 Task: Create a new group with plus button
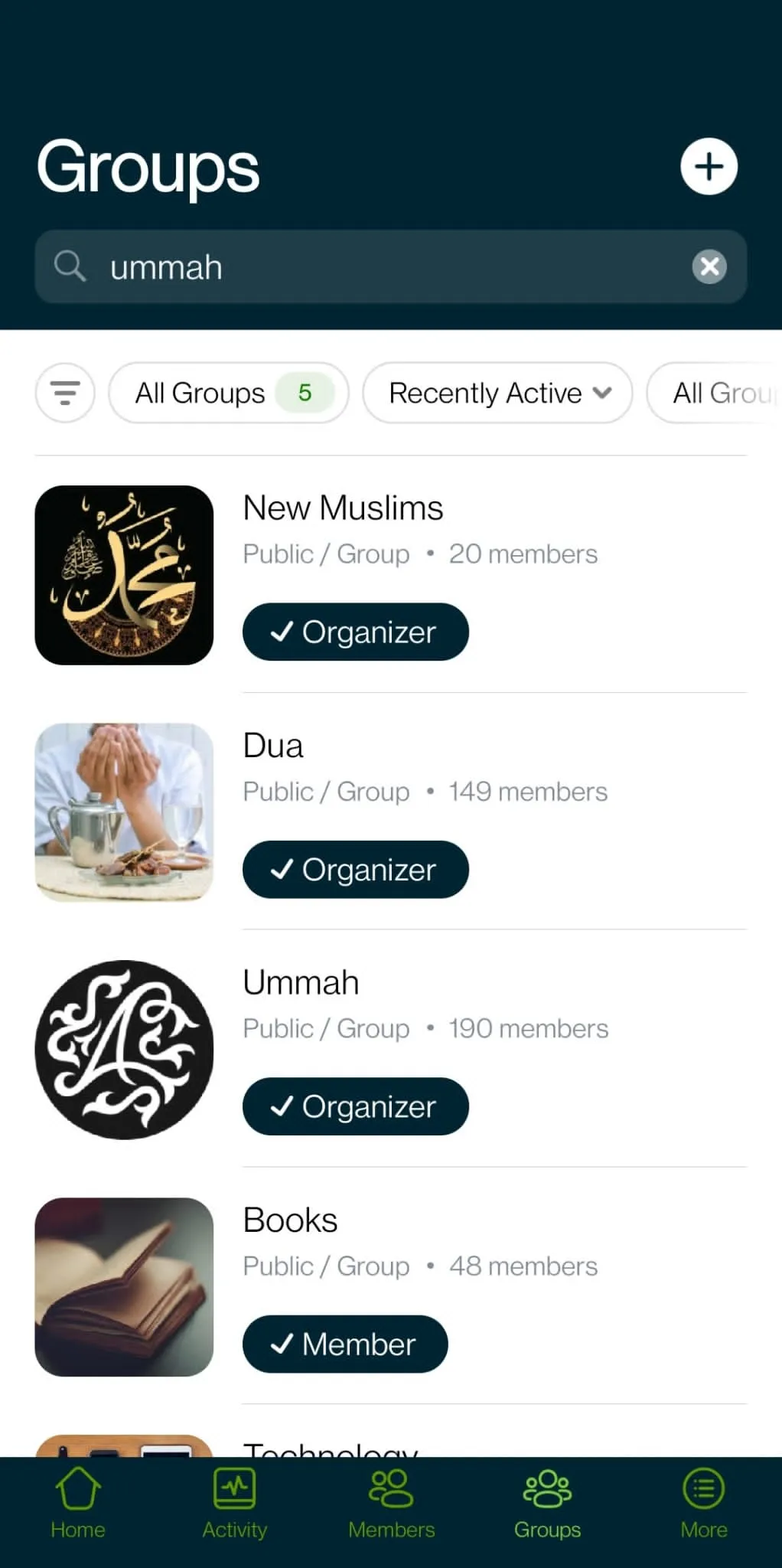click(x=709, y=166)
